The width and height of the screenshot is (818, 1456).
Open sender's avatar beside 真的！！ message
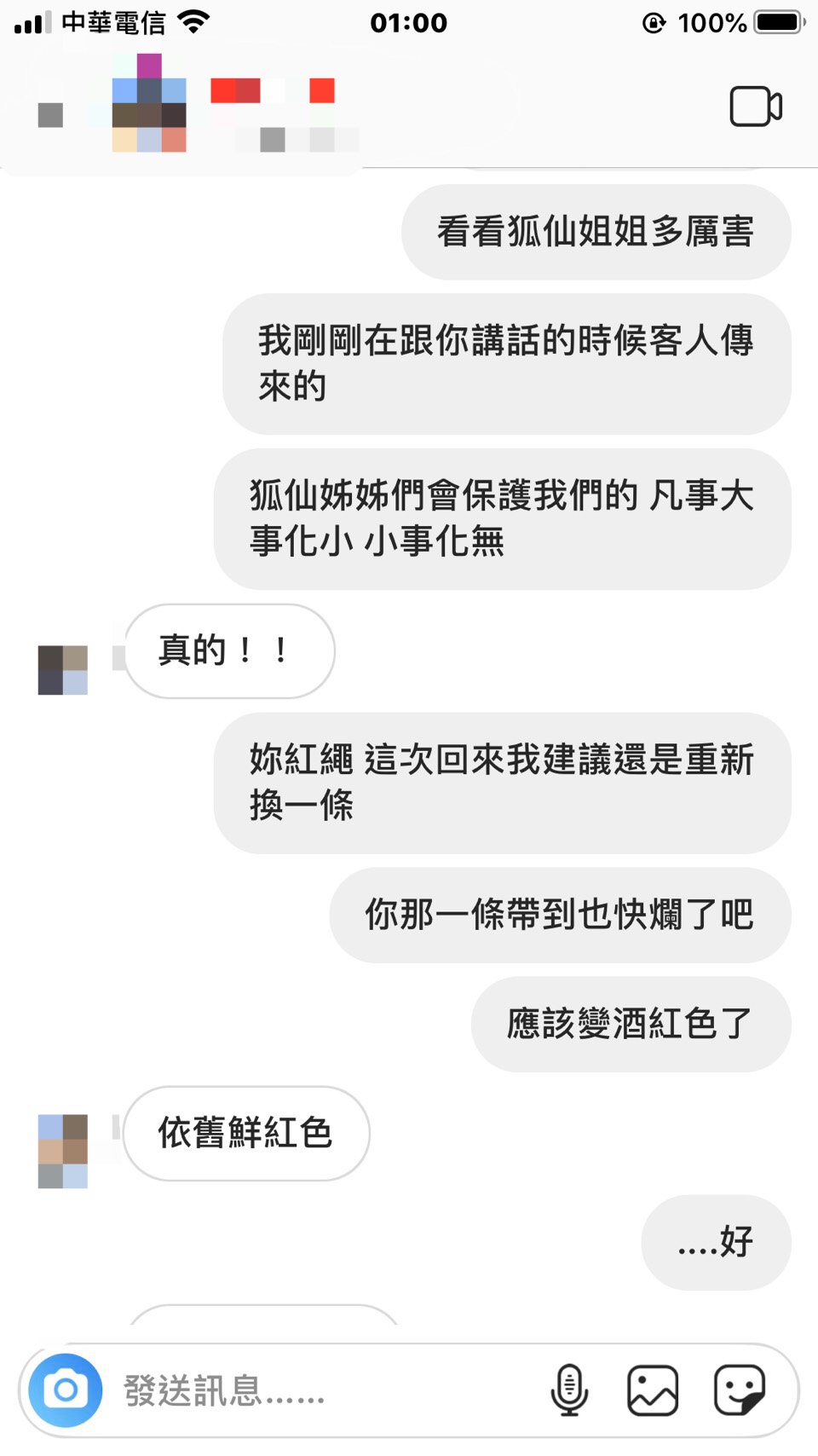pyautogui.click(x=63, y=670)
